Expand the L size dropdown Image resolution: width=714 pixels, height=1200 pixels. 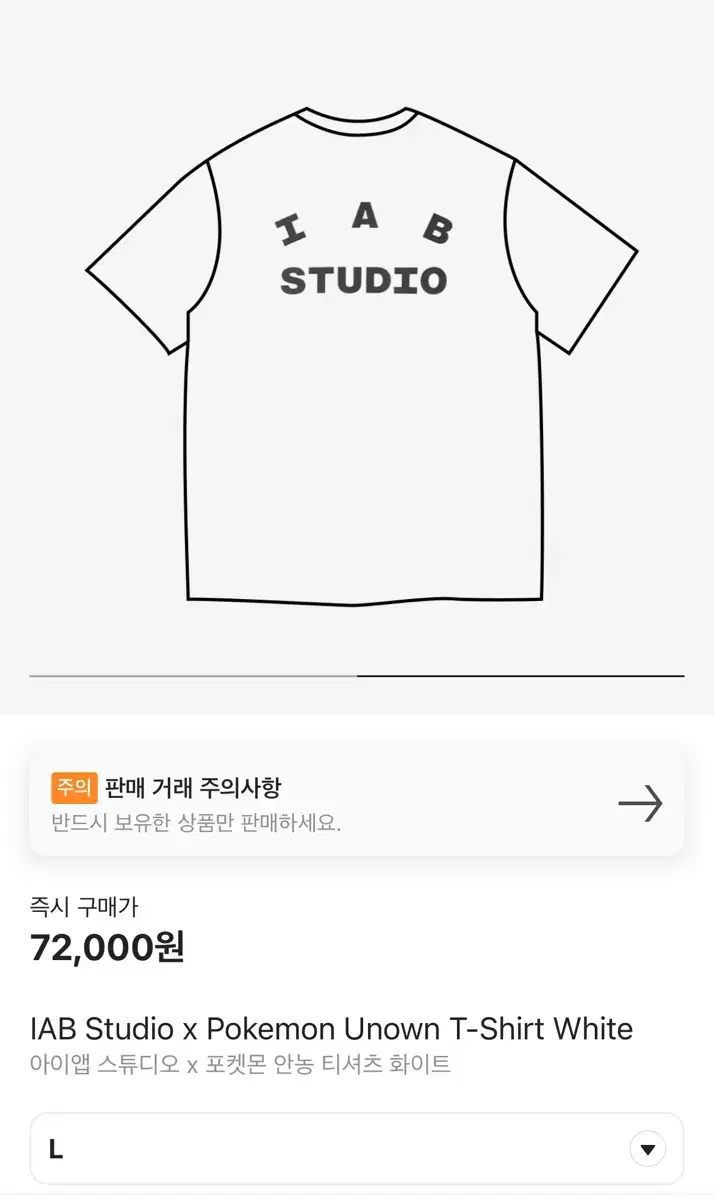(647, 1149)
